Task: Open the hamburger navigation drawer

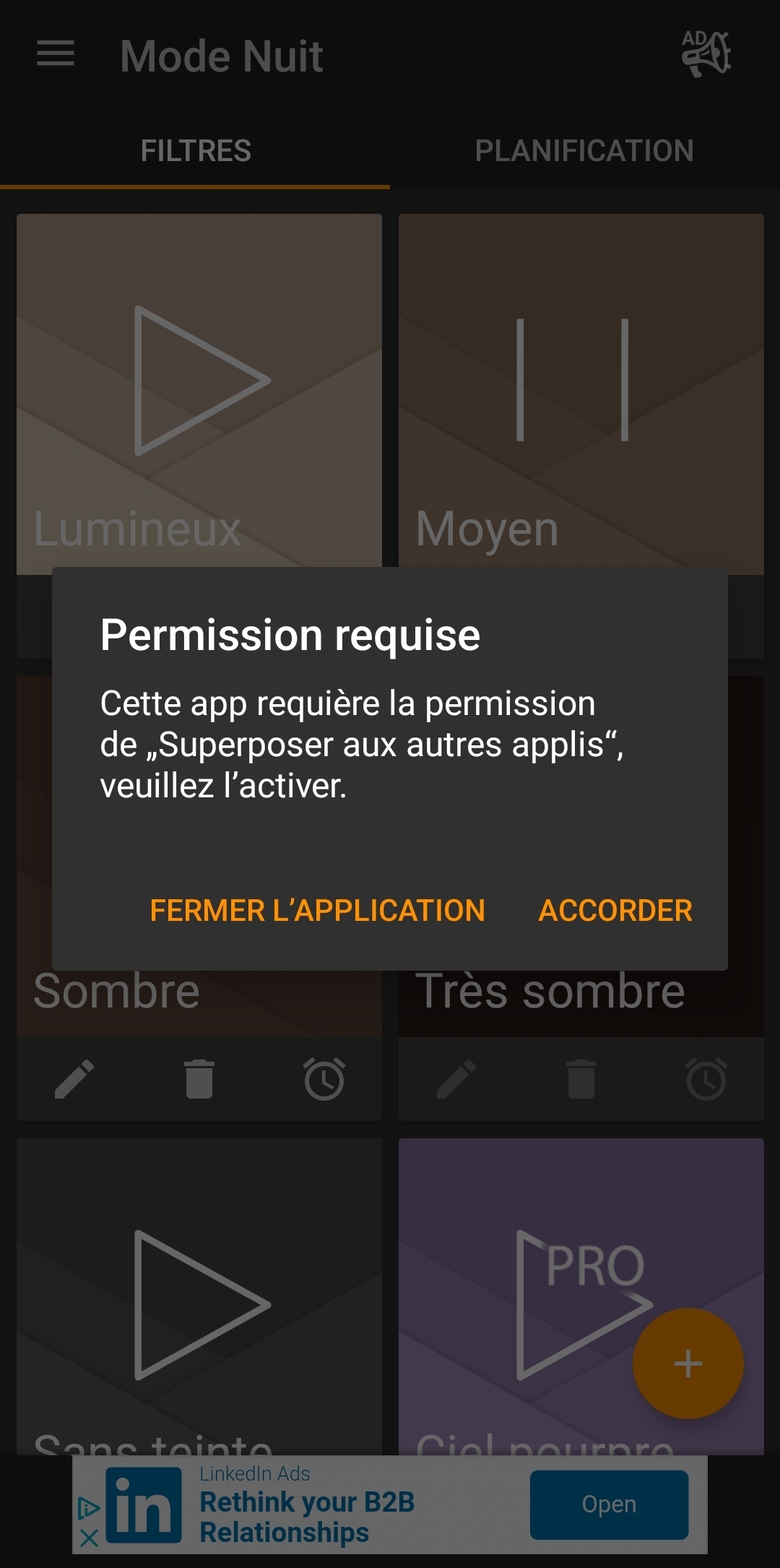Action: click(56, 54)
